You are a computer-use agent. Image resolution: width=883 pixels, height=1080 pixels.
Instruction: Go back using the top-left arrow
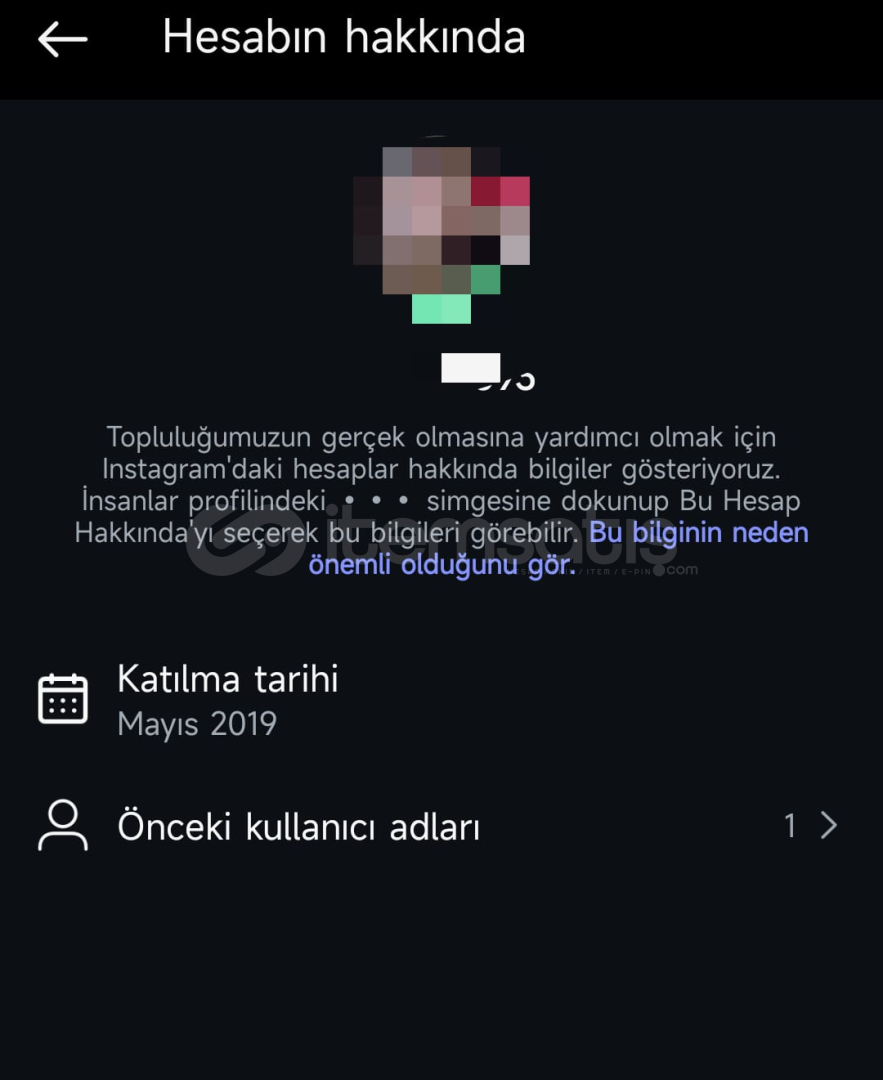(62, 40)
